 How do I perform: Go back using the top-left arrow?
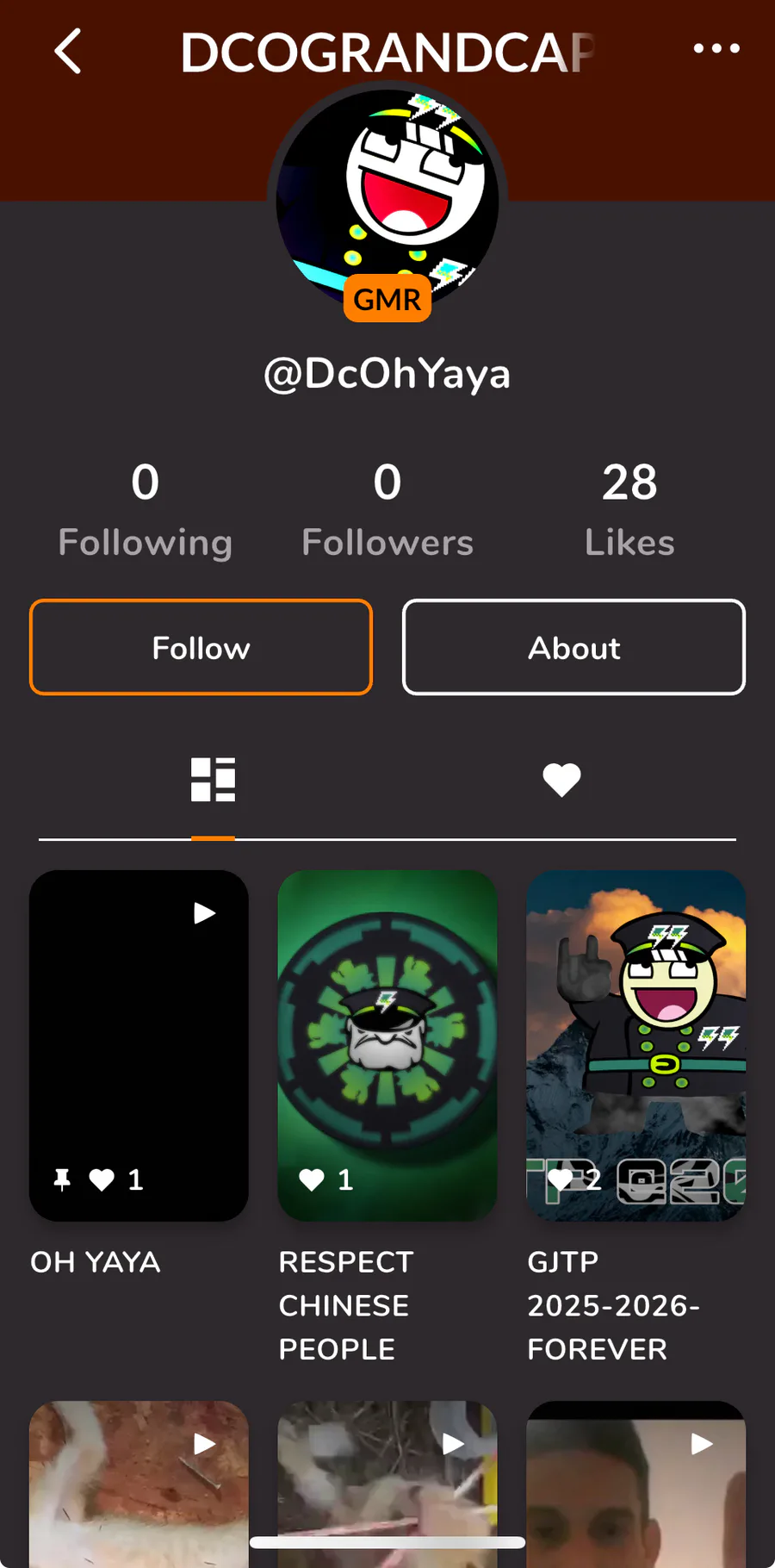coord(68,51)
